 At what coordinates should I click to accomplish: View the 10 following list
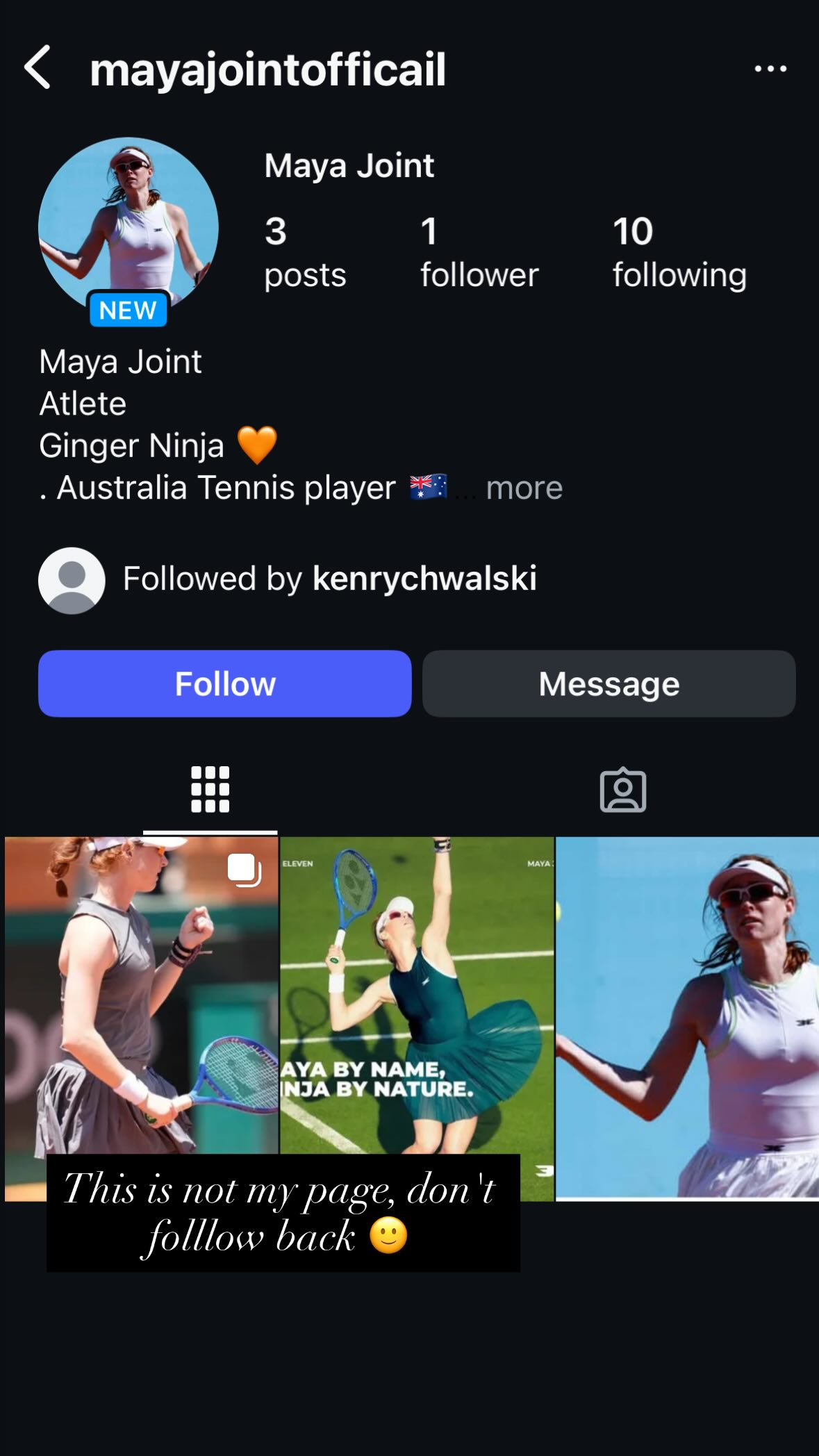[679, 252]
